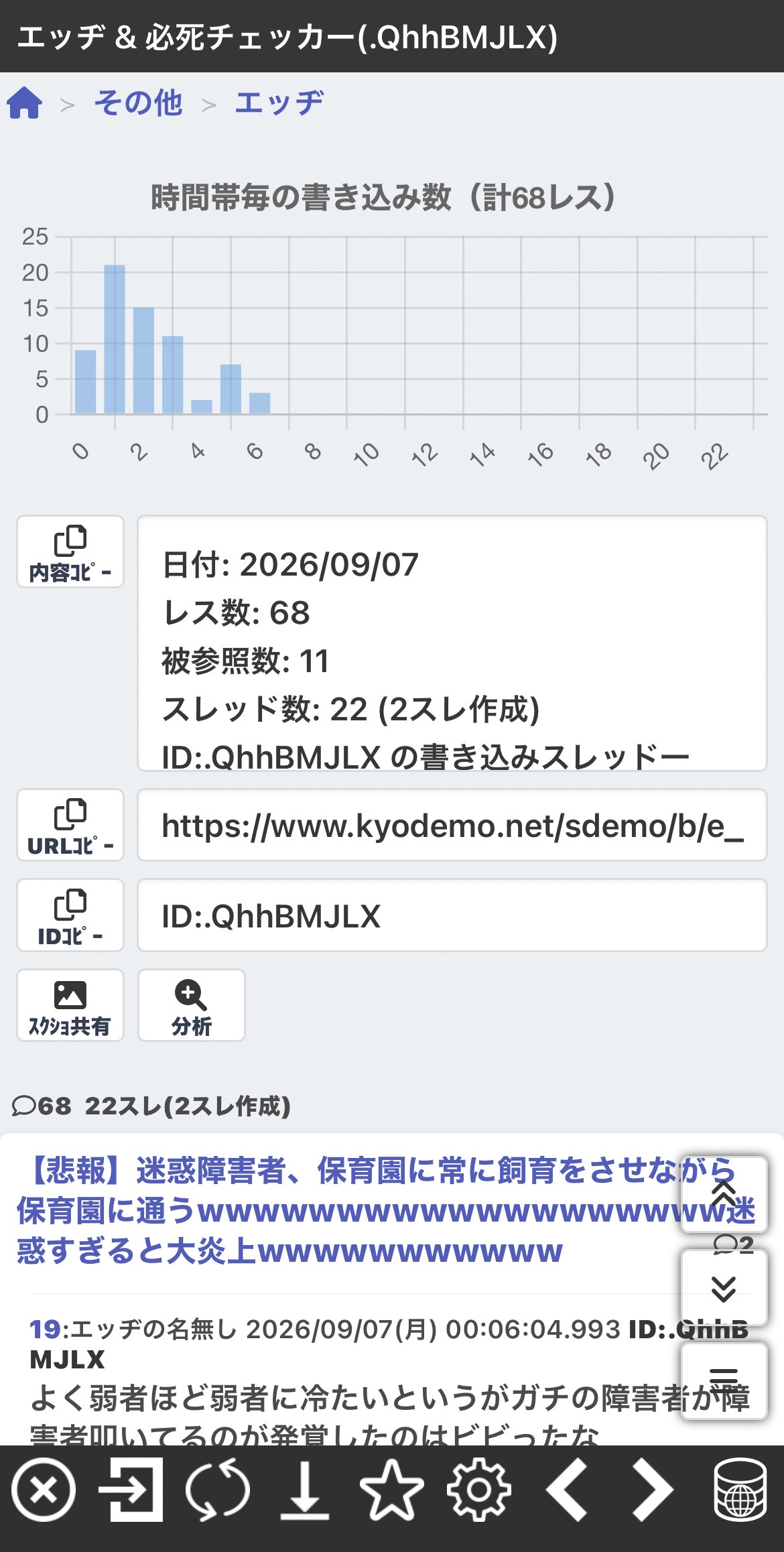Select the ID:.QhhBMJLX text field

(452, 915)
